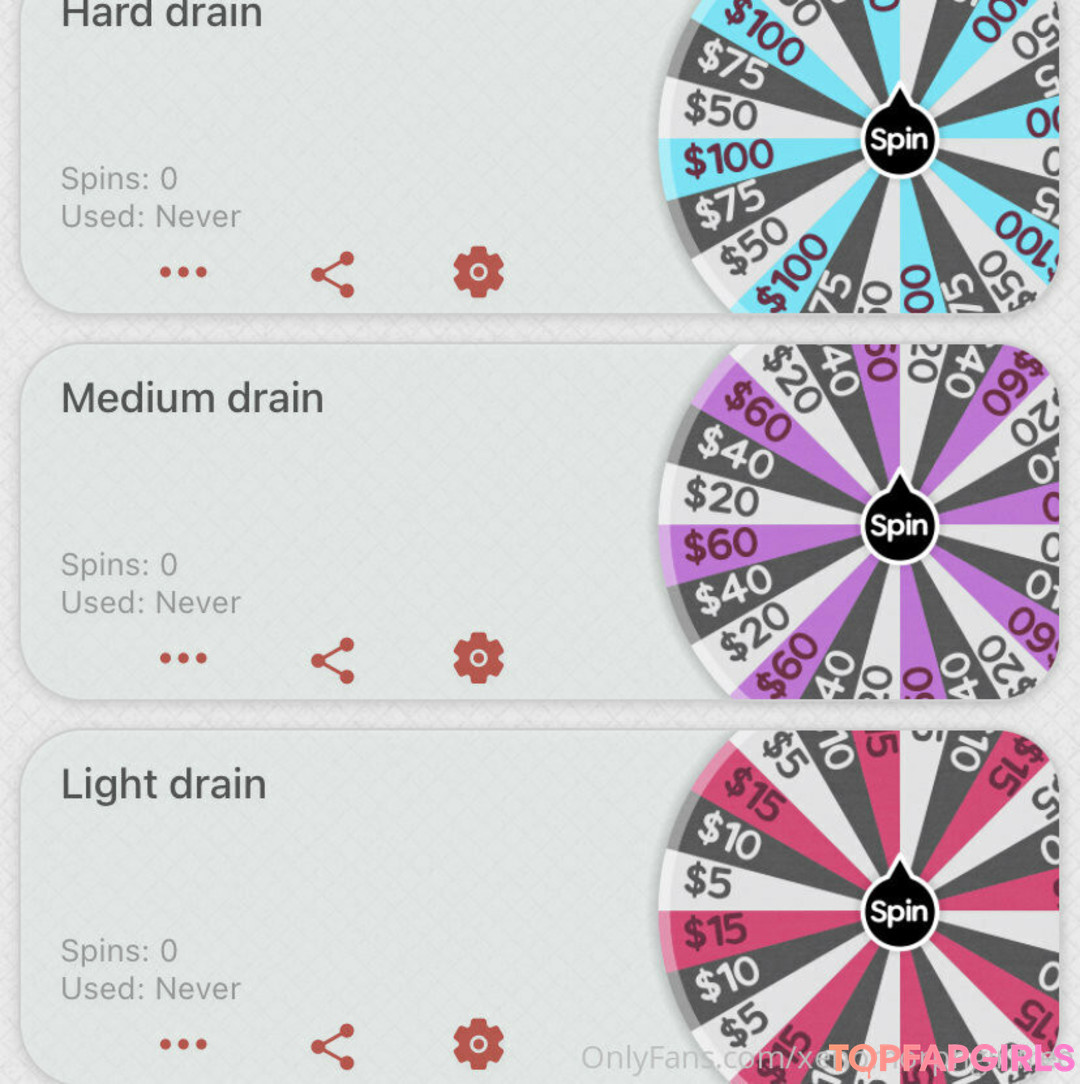
Task: Open more options for Medium drain
Action: pyautogui.click(x=183, y=658)
